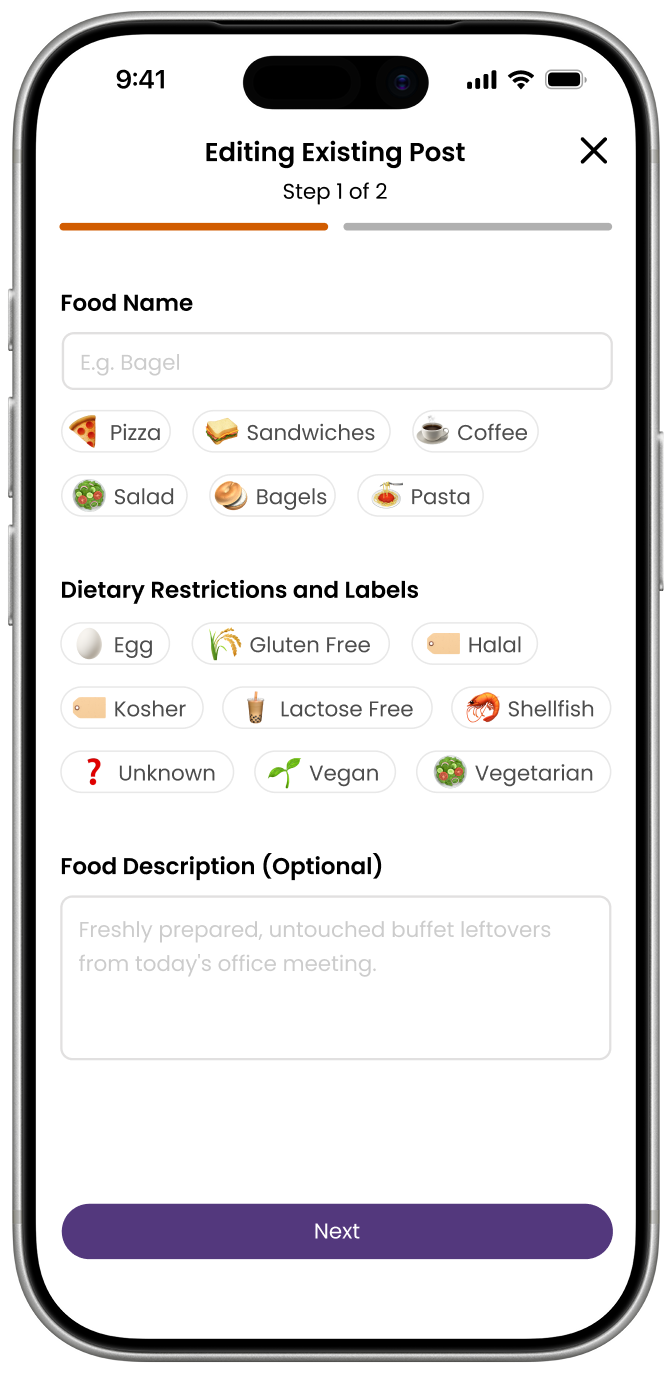Add the Egg dietary label
The image size is (672, 1374).
(115, 645)
